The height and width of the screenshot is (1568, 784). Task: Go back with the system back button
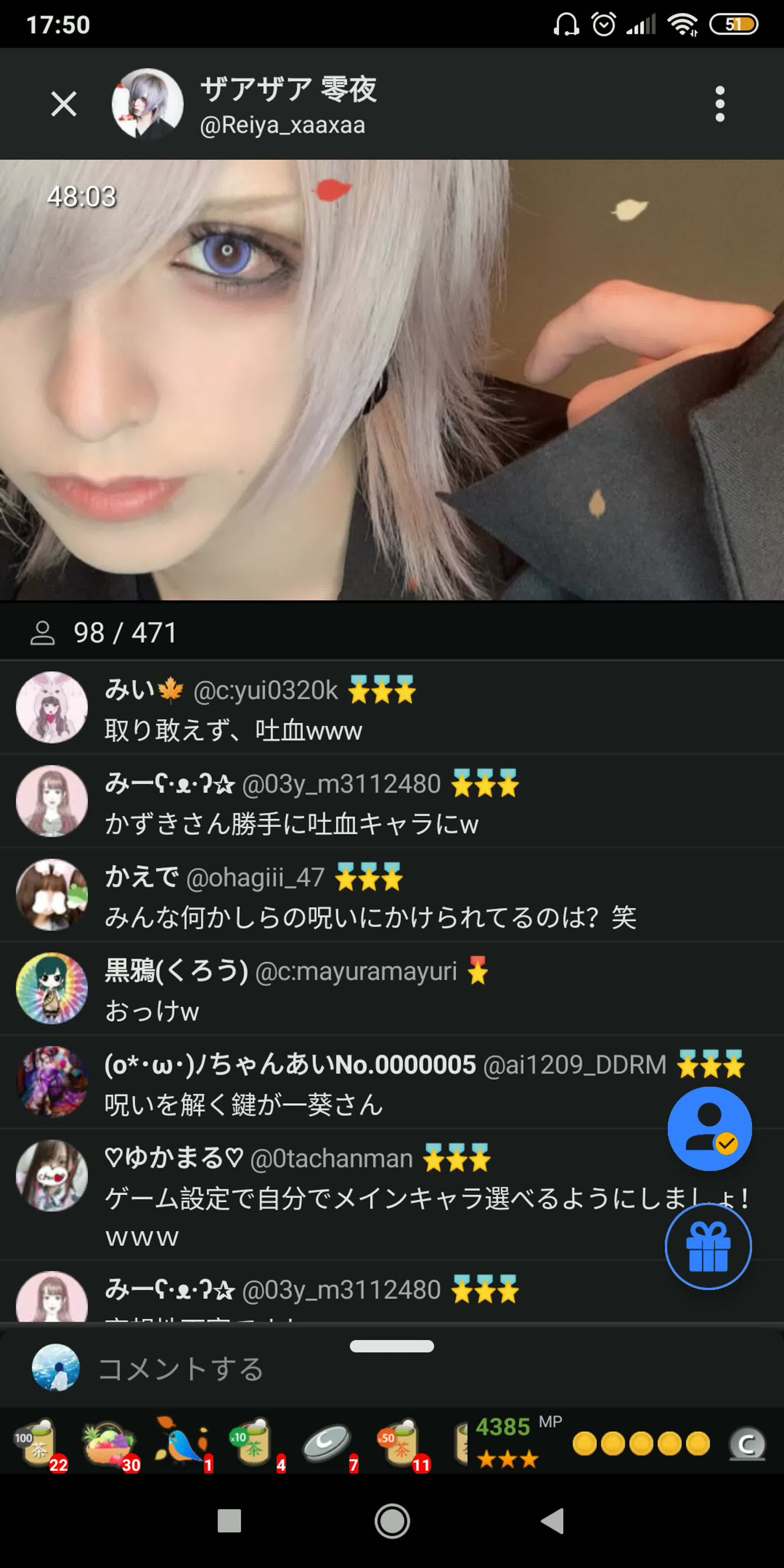coord(553,1521)
